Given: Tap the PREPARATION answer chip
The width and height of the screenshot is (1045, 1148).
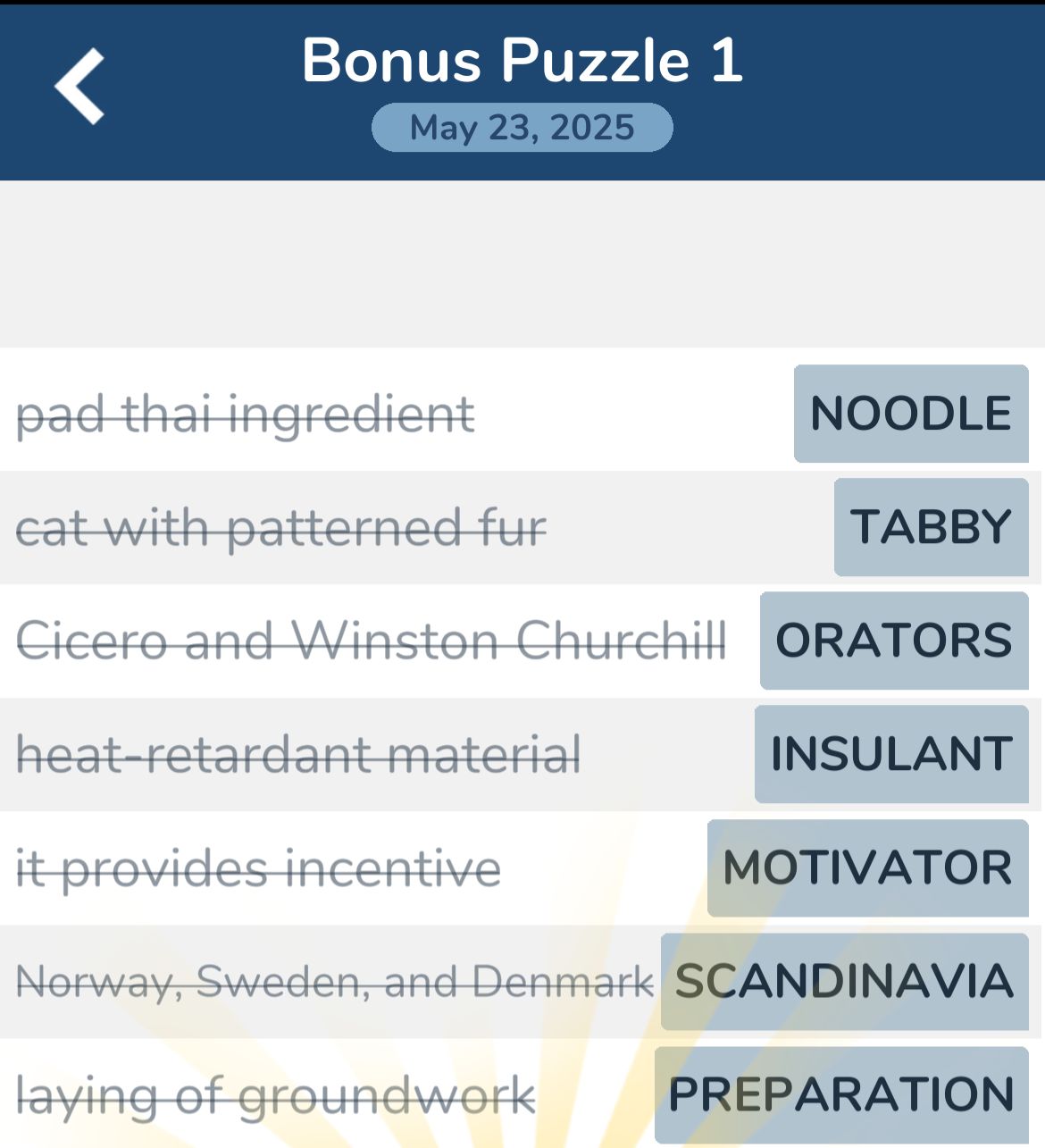Looking at the screenshot, I should [x=840, y=1094].
